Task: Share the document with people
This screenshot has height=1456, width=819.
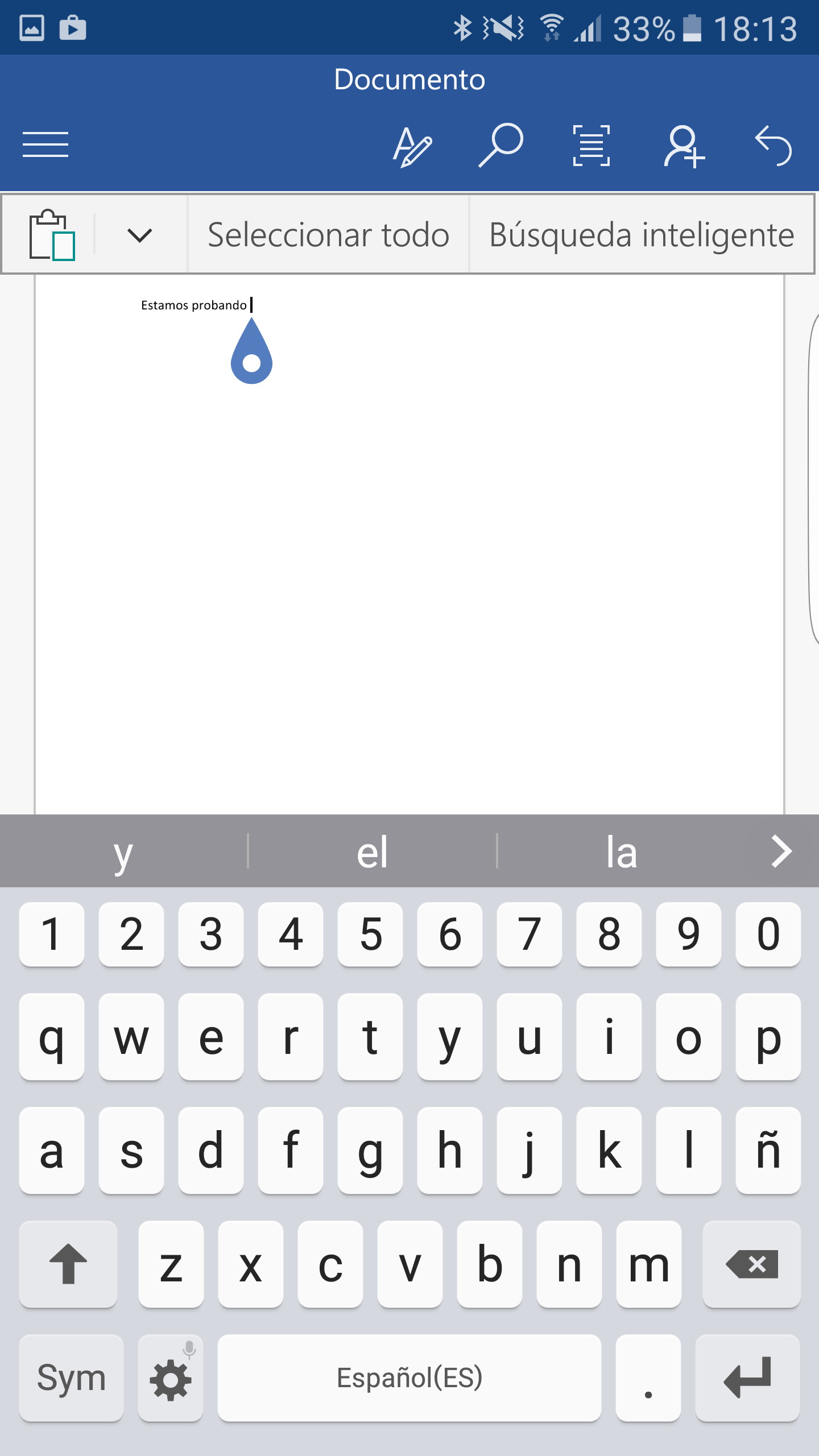Action: [x=684, y=146]
